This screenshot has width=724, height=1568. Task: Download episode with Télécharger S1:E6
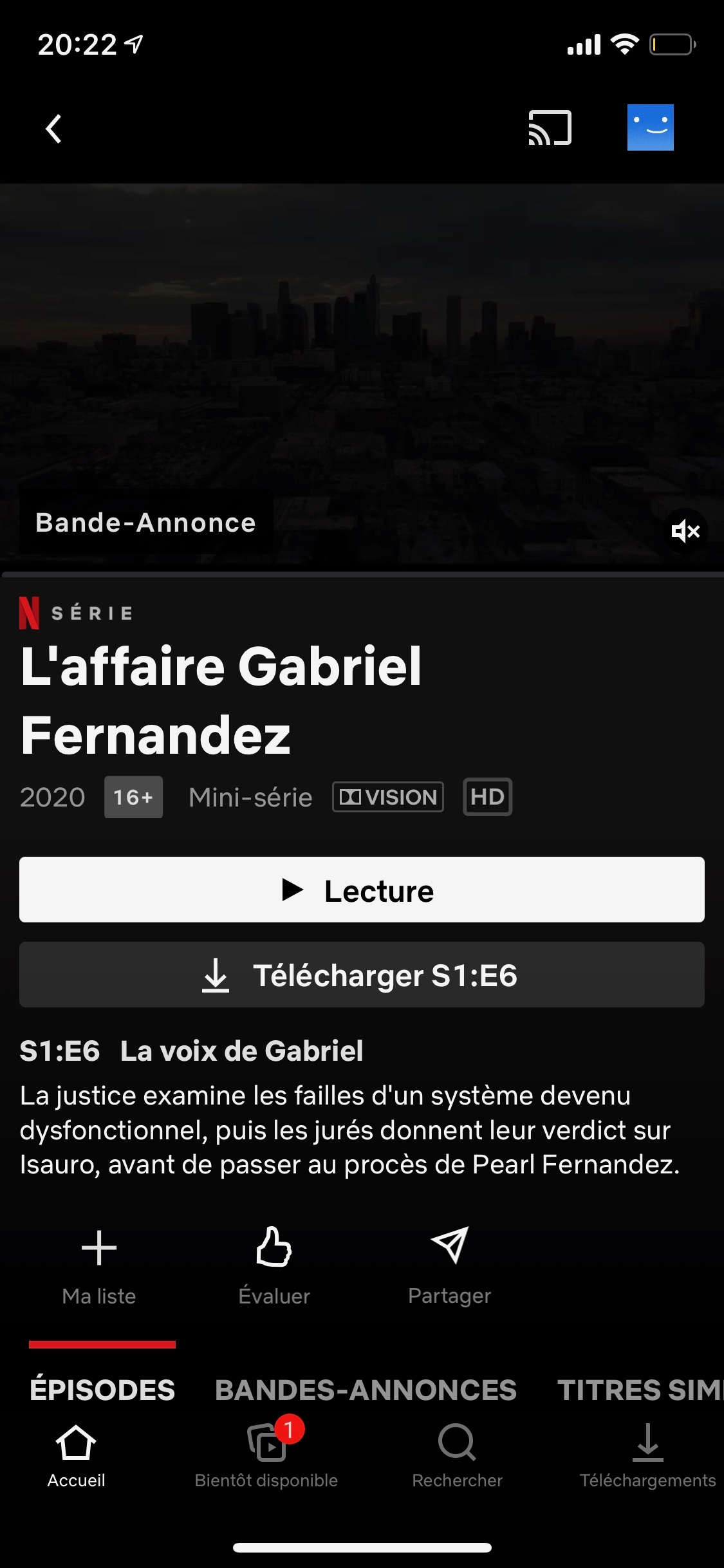pos(362,975)
